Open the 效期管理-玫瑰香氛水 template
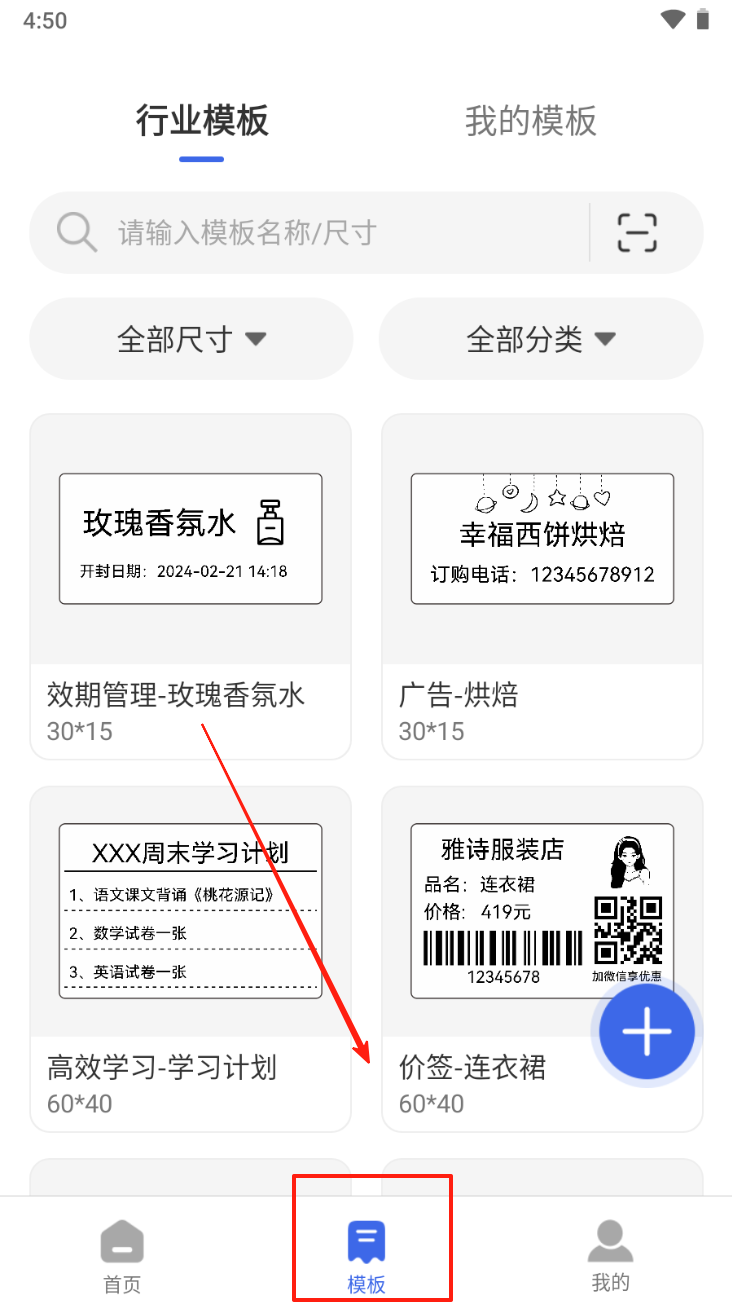The height and width of the screenshot is (1304, 732). [x=191, y=586]
